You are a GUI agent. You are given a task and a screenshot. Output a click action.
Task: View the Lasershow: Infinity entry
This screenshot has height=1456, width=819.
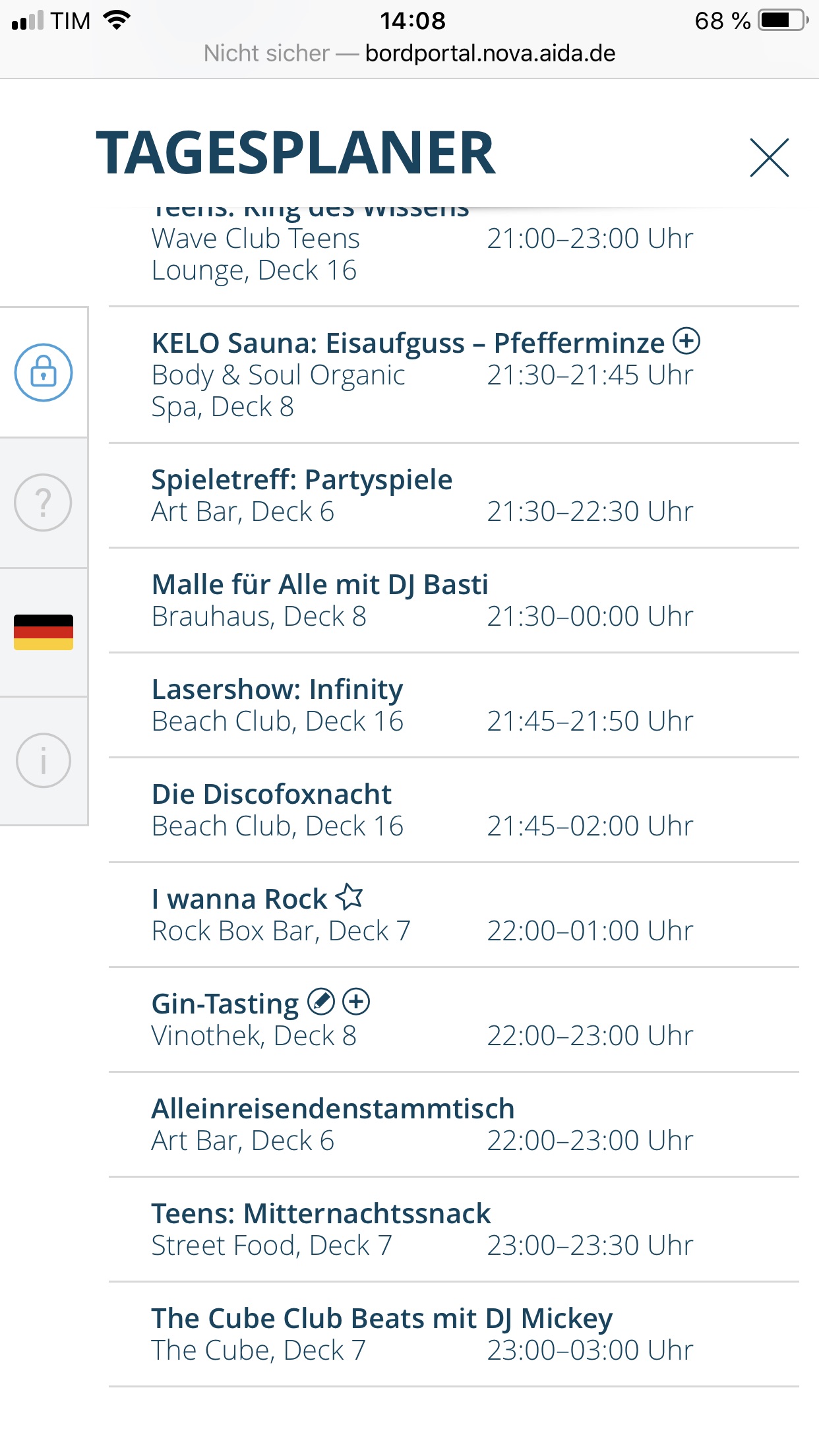point(277,690)
